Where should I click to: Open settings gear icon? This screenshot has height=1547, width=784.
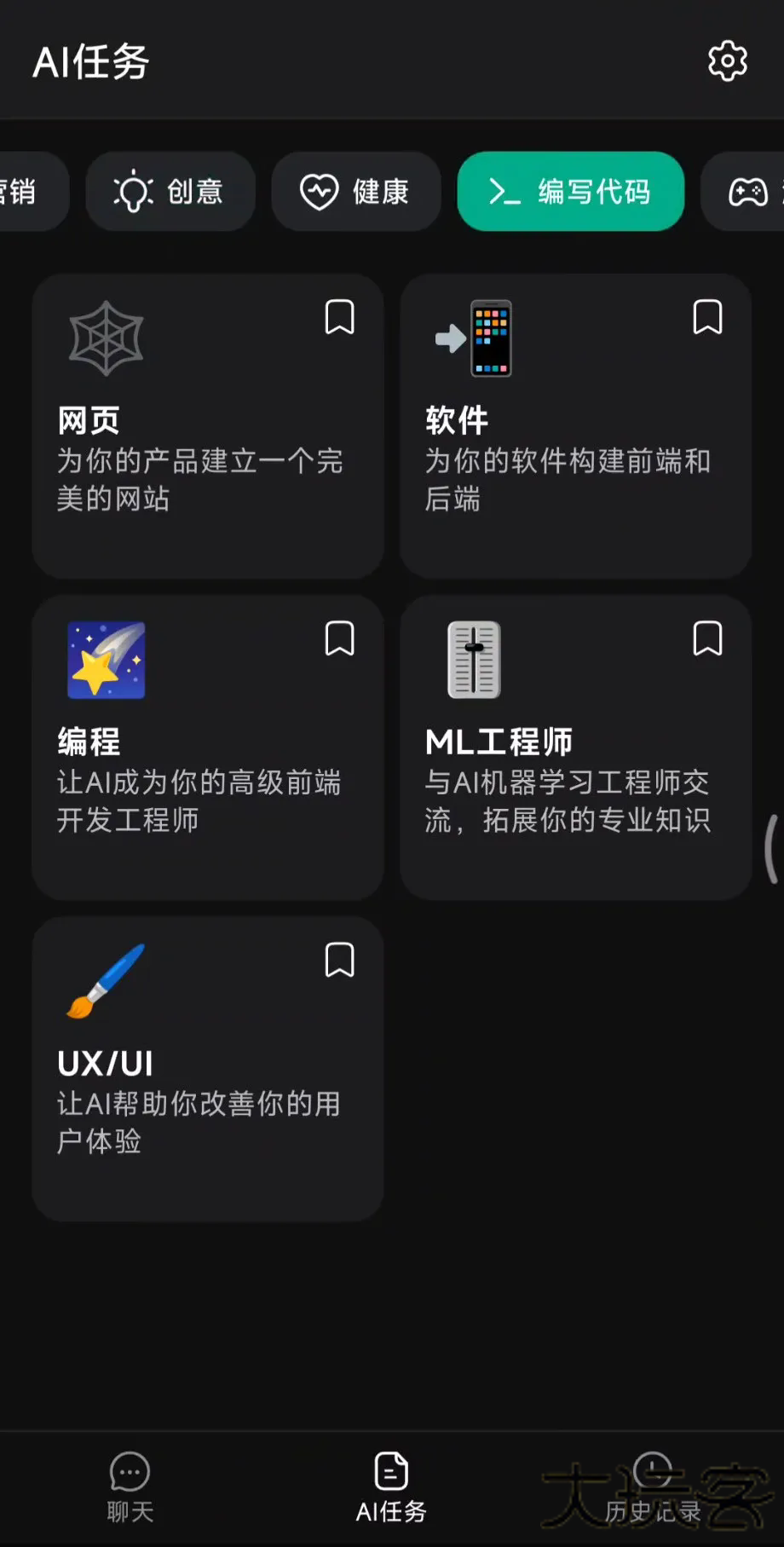(727, 61)
